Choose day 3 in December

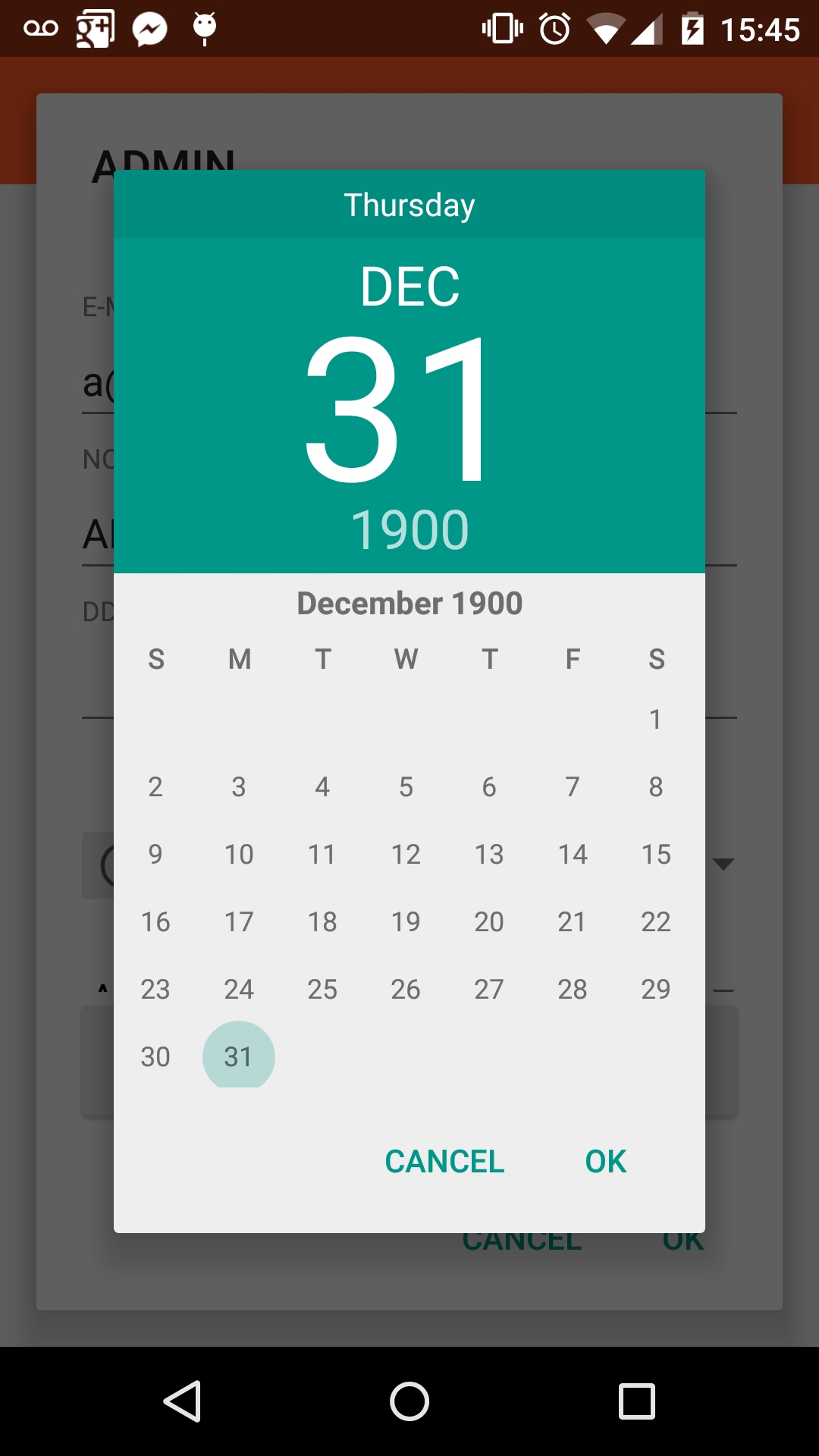(239, 786)
